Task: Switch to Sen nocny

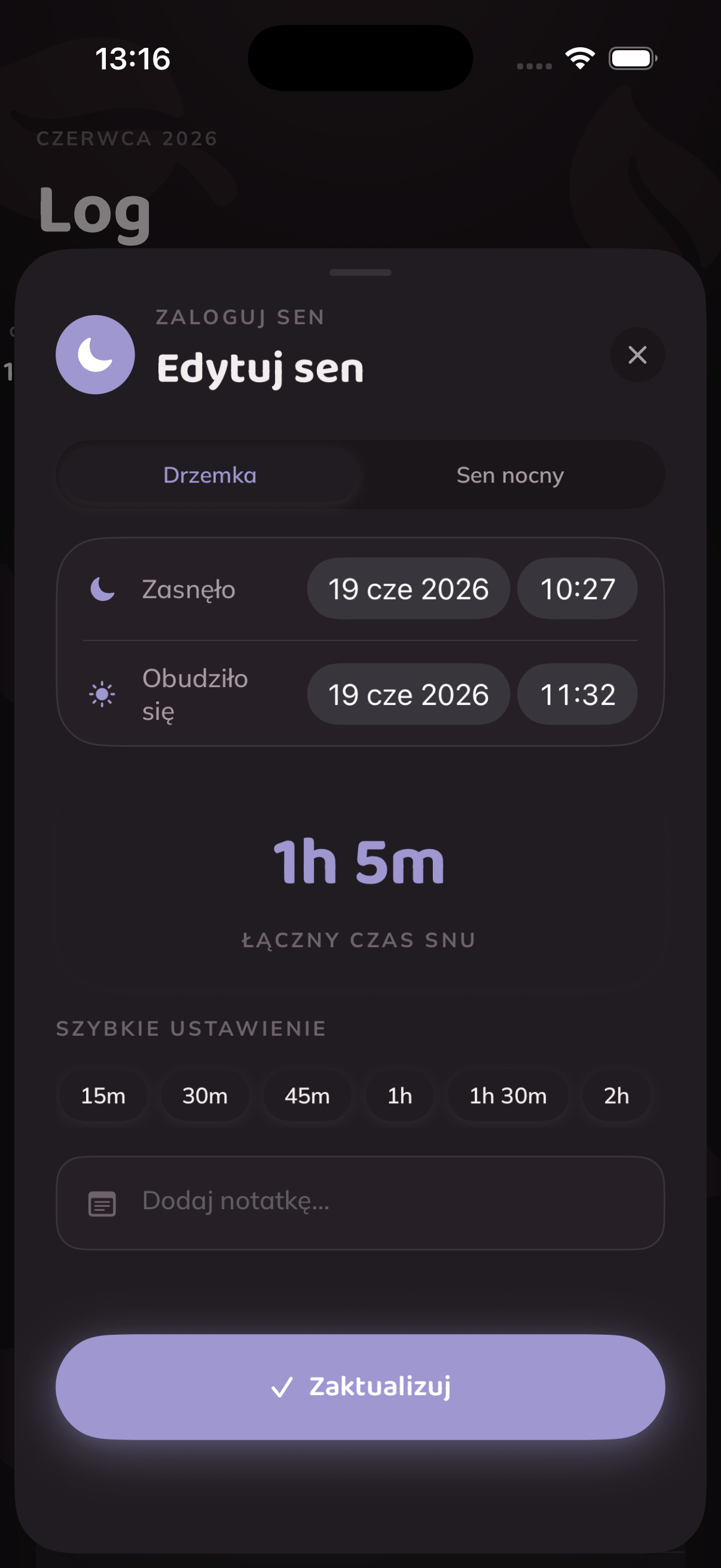Action: tap(510, 475)
